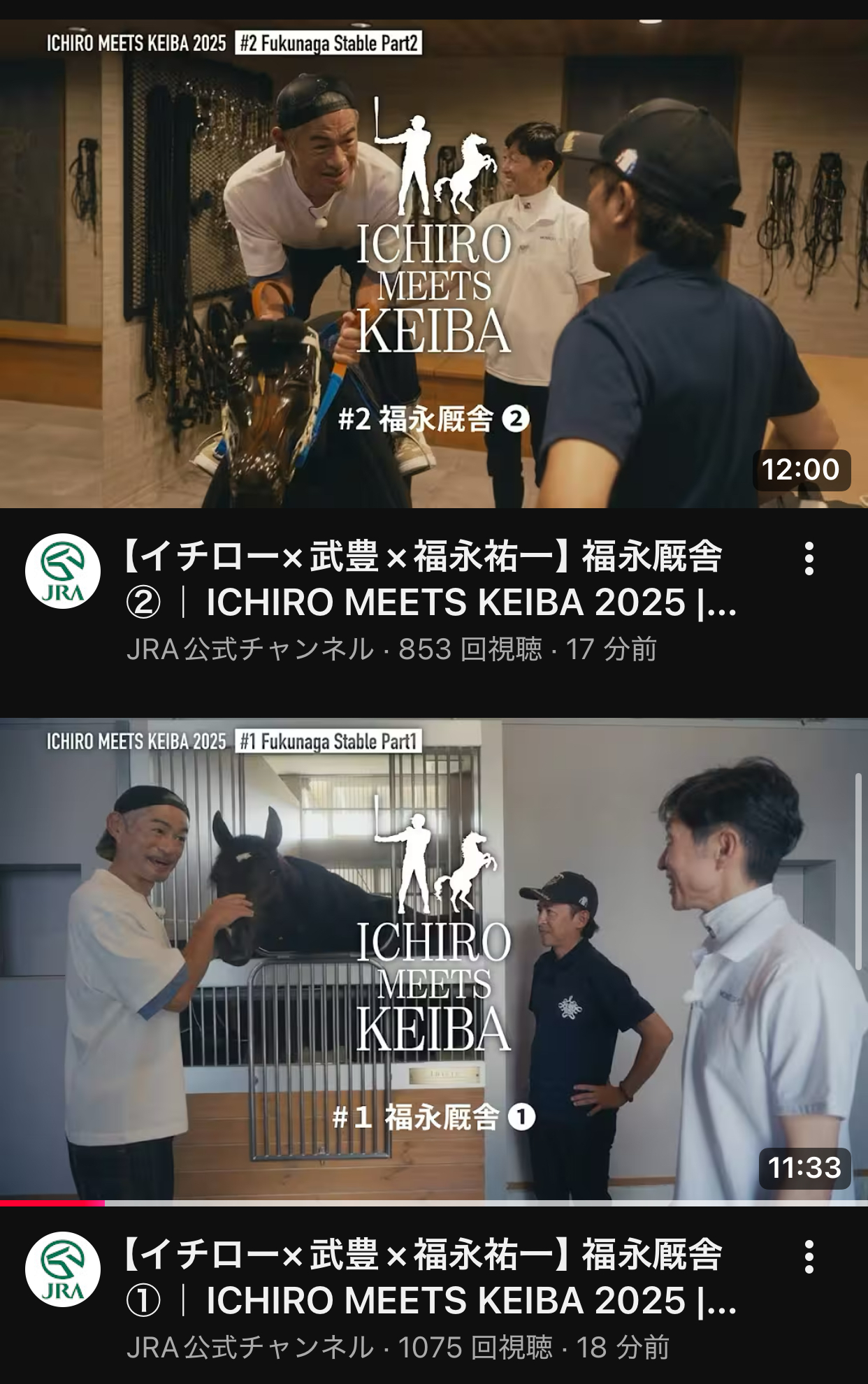868x1384 pixels.
Task: Open the 福永厩舎① video title
Action: (431, 1277)
